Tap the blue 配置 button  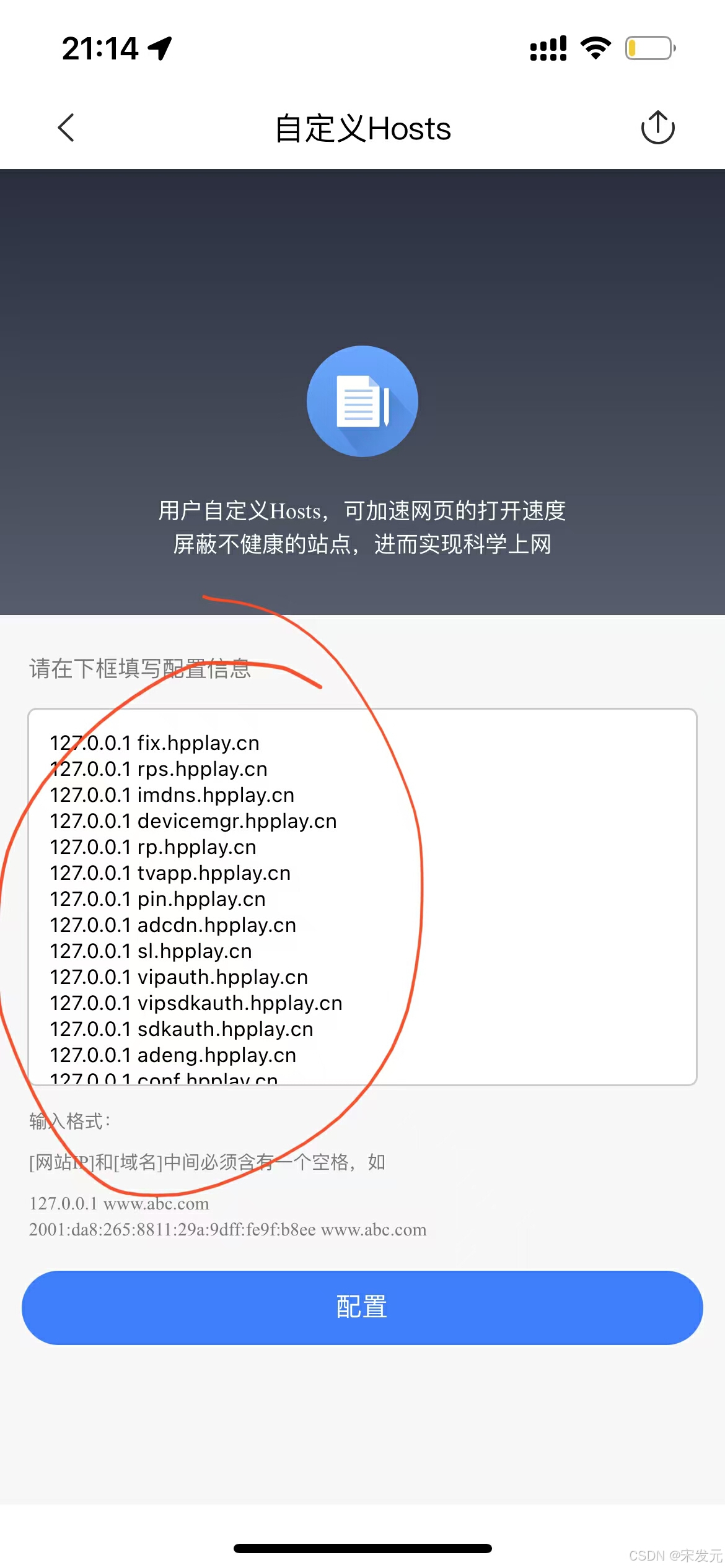pyautogui.click(x=362, y=1307)
